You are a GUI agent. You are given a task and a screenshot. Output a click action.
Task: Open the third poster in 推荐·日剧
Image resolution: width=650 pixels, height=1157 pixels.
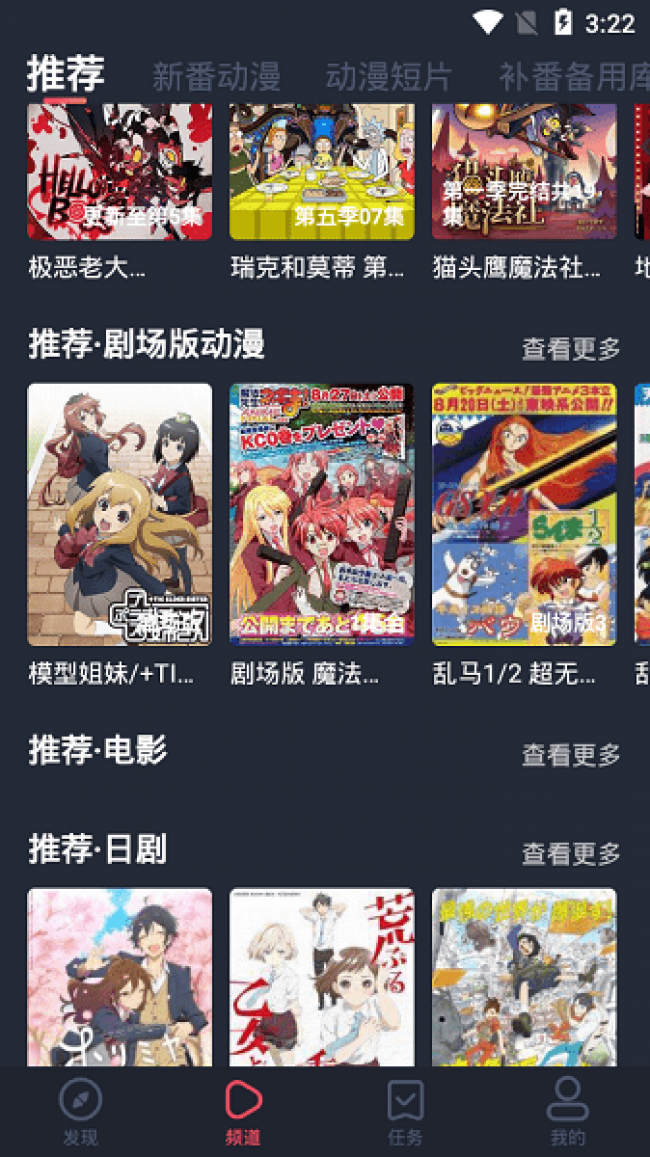[x=524, y=977]
